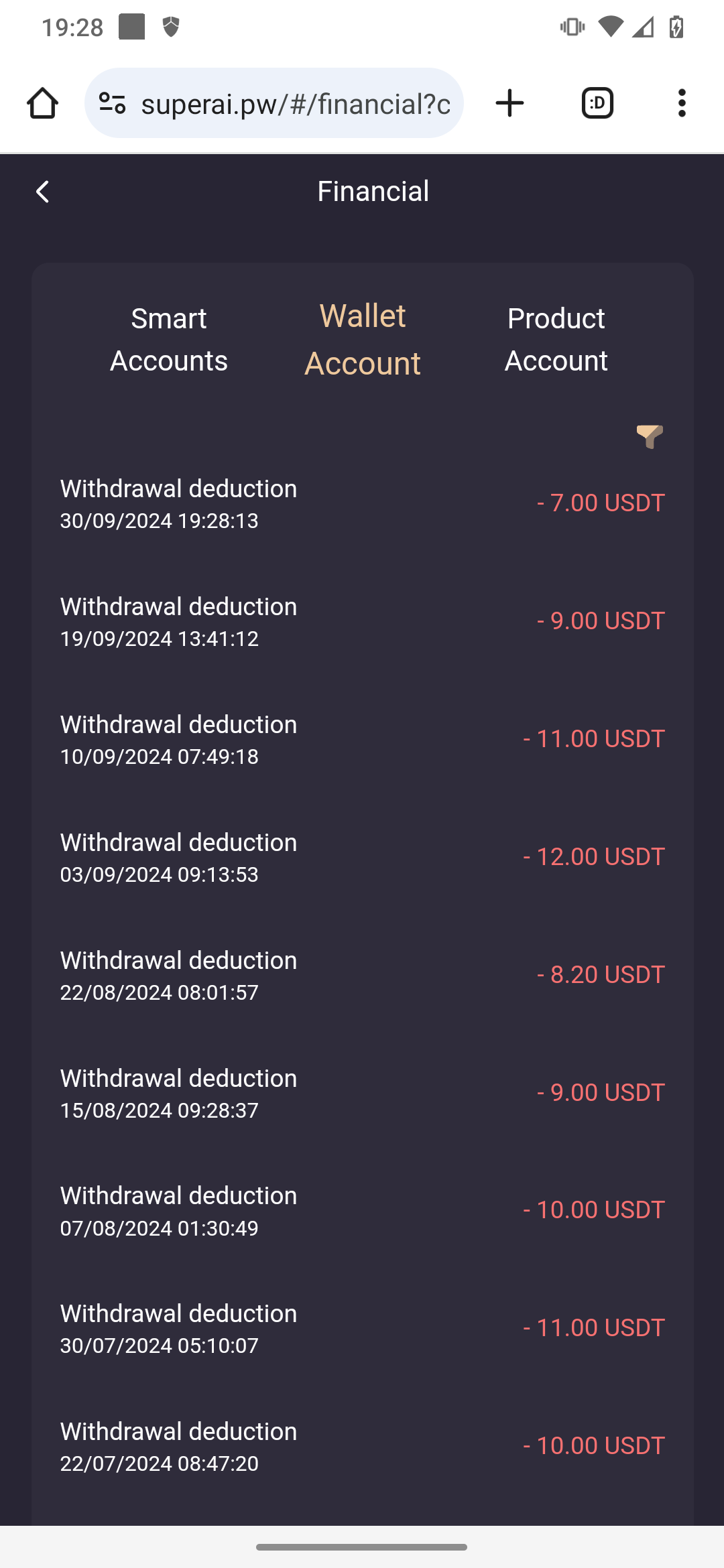This screenshot has width=724, height=1568.
Task: Open the transaction filter funnel icon
Action: coord(650,437)
